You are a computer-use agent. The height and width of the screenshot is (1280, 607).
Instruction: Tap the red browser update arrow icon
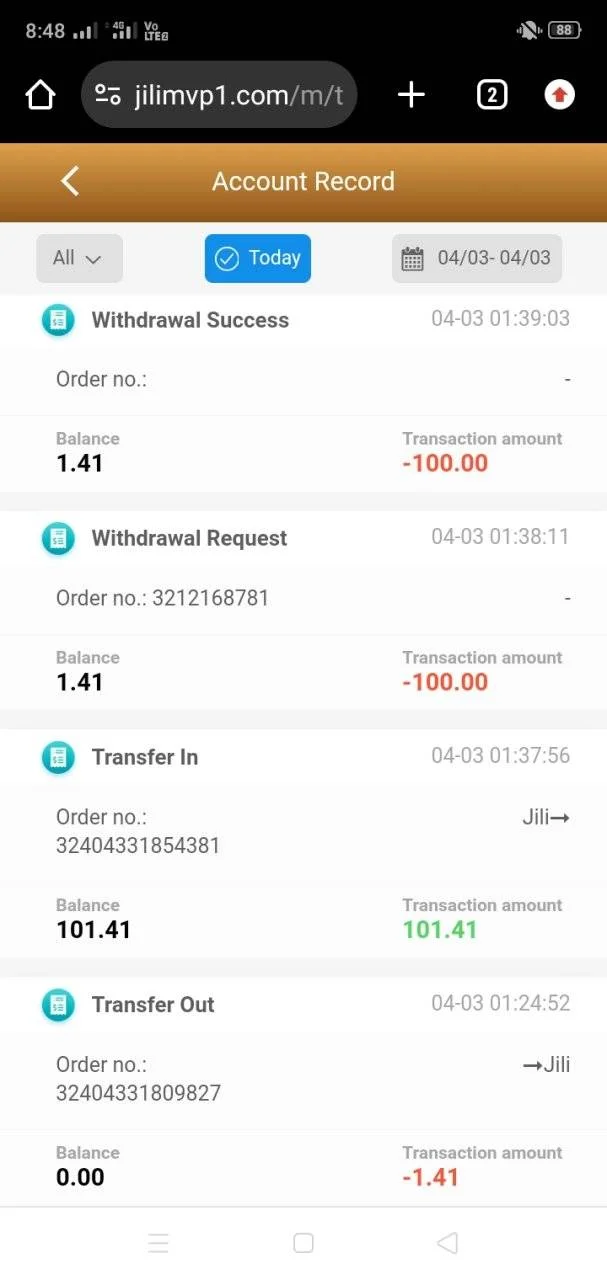560,95
